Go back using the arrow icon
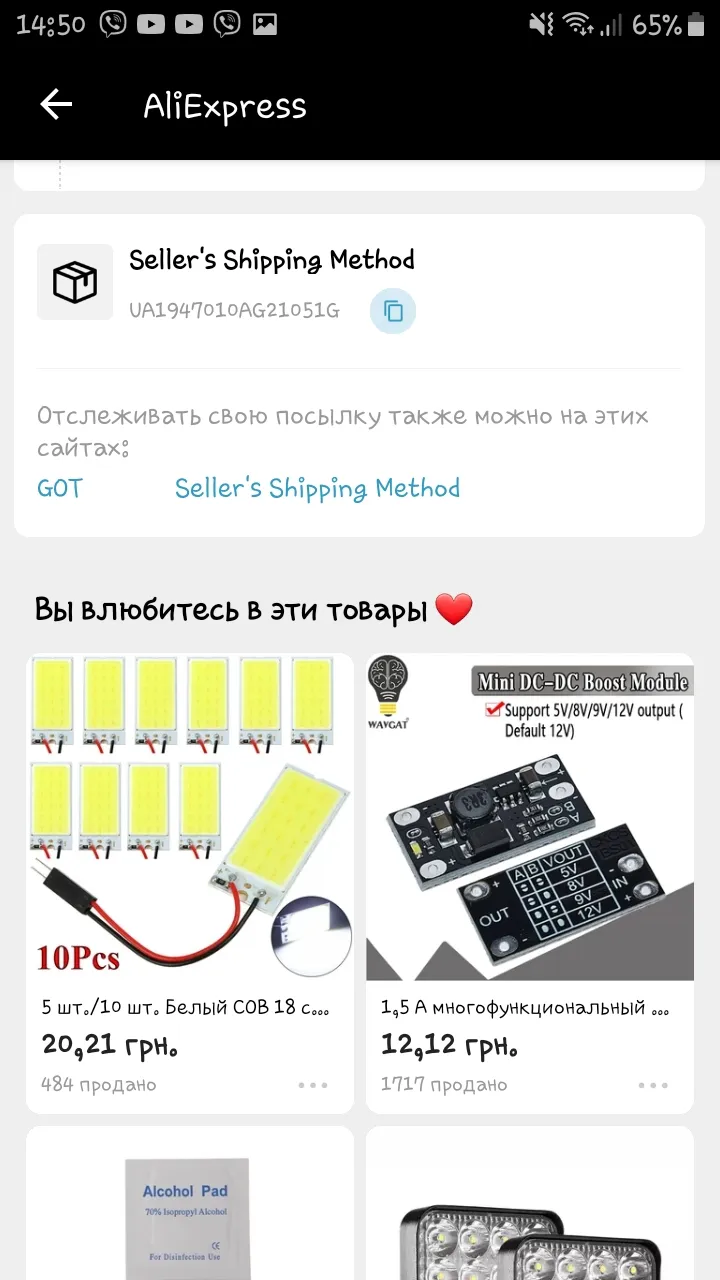The width and height of the screenshot is (720, 1280). click(56, 105)
